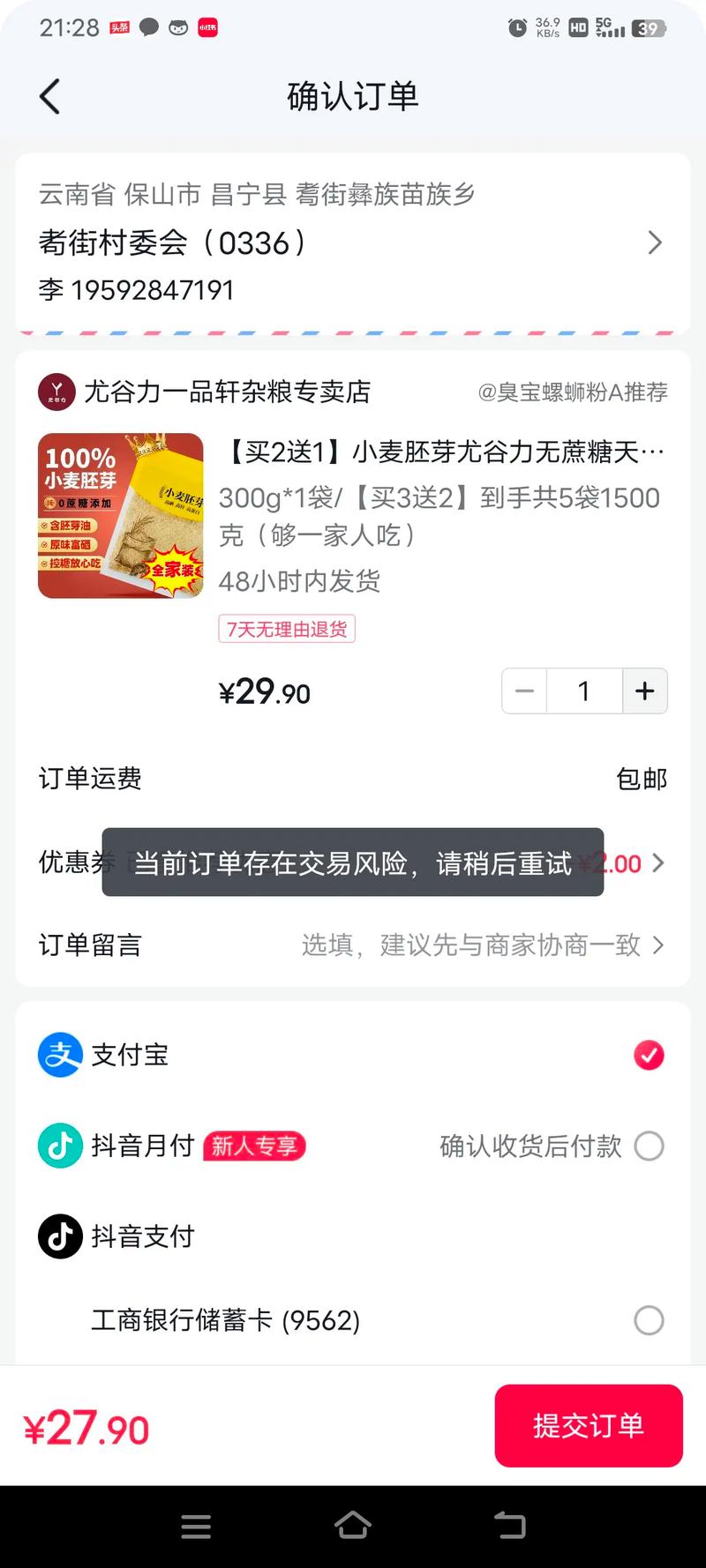Open the product title link
Image resolution: width=706 pixels, height=1568 pixels.
tap(441, 451)
